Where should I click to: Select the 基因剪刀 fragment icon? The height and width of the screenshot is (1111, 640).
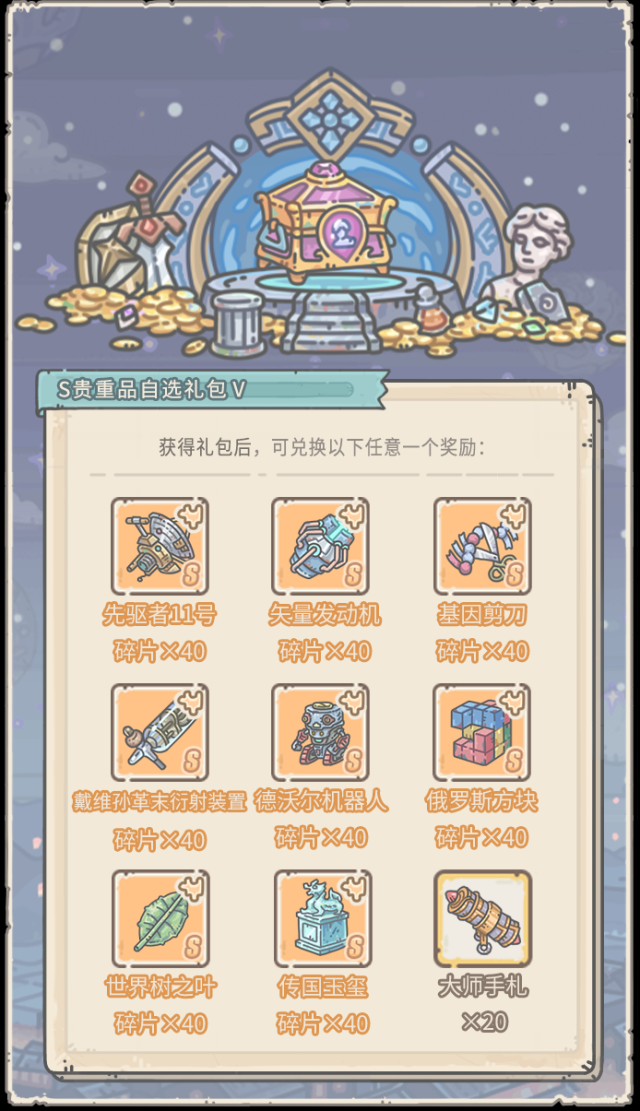tap(482, 546)
